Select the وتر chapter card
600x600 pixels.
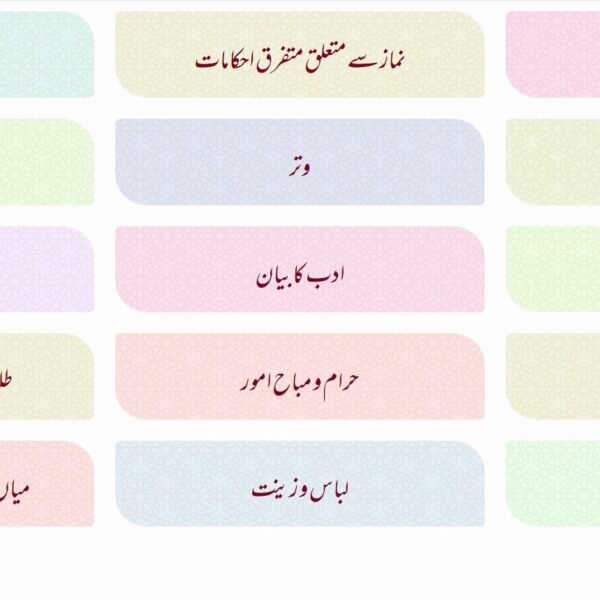pyautogui.click(x=299, y=163)
